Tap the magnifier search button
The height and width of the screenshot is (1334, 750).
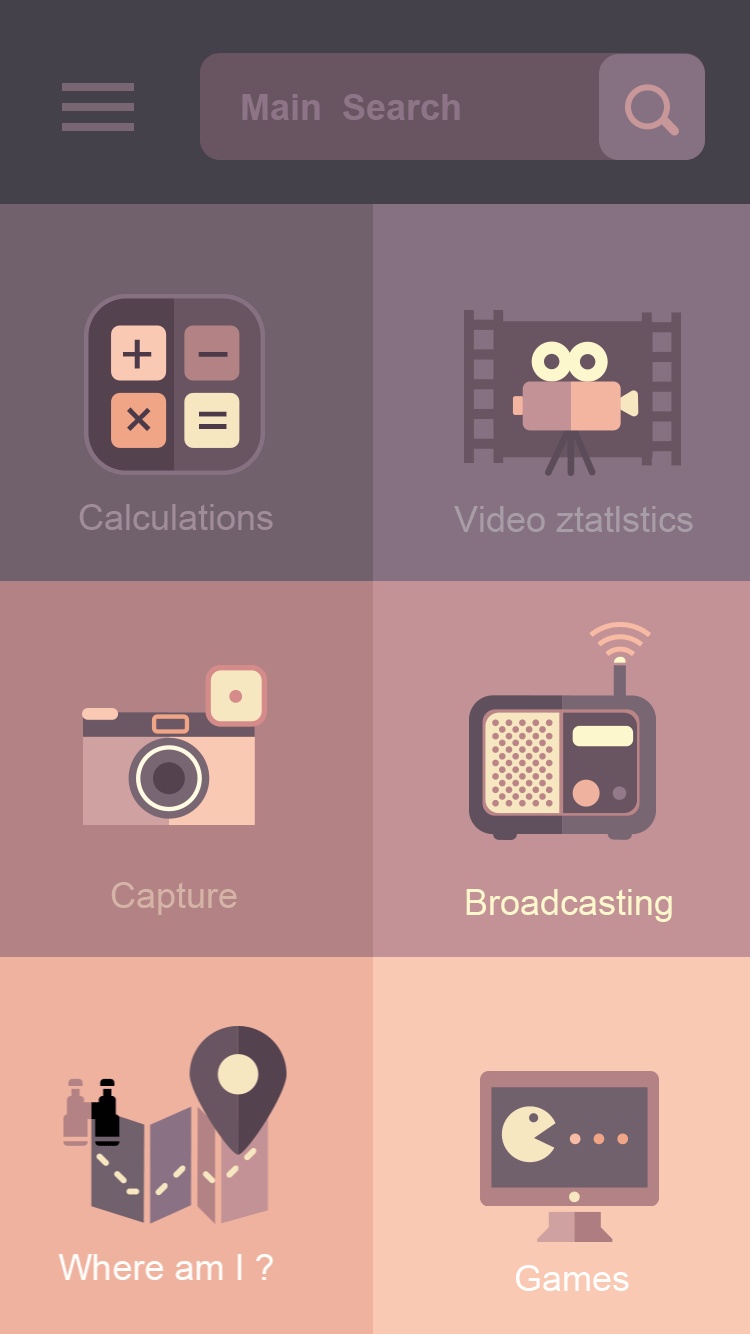(652, 107)
